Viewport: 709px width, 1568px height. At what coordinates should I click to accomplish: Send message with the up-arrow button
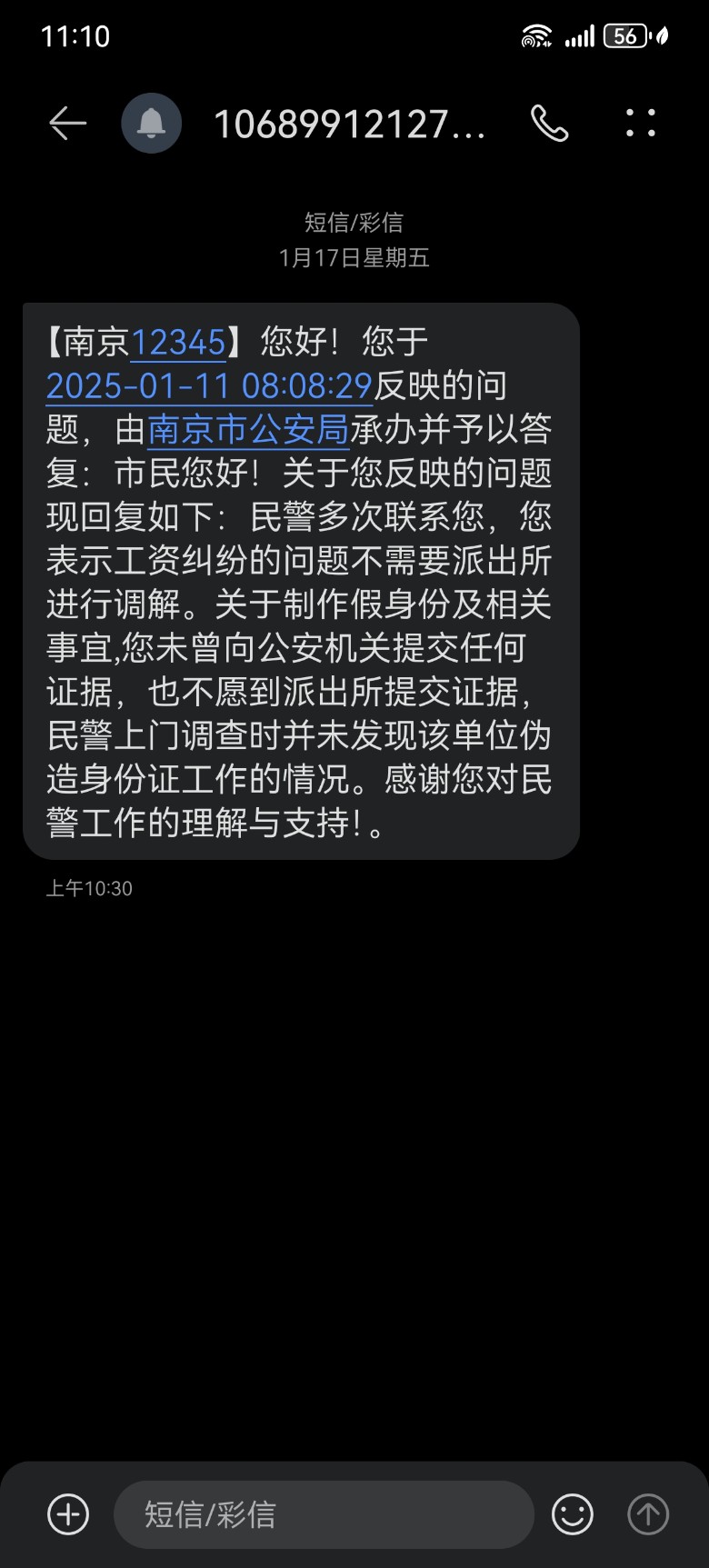click(x=648, y=1514)
